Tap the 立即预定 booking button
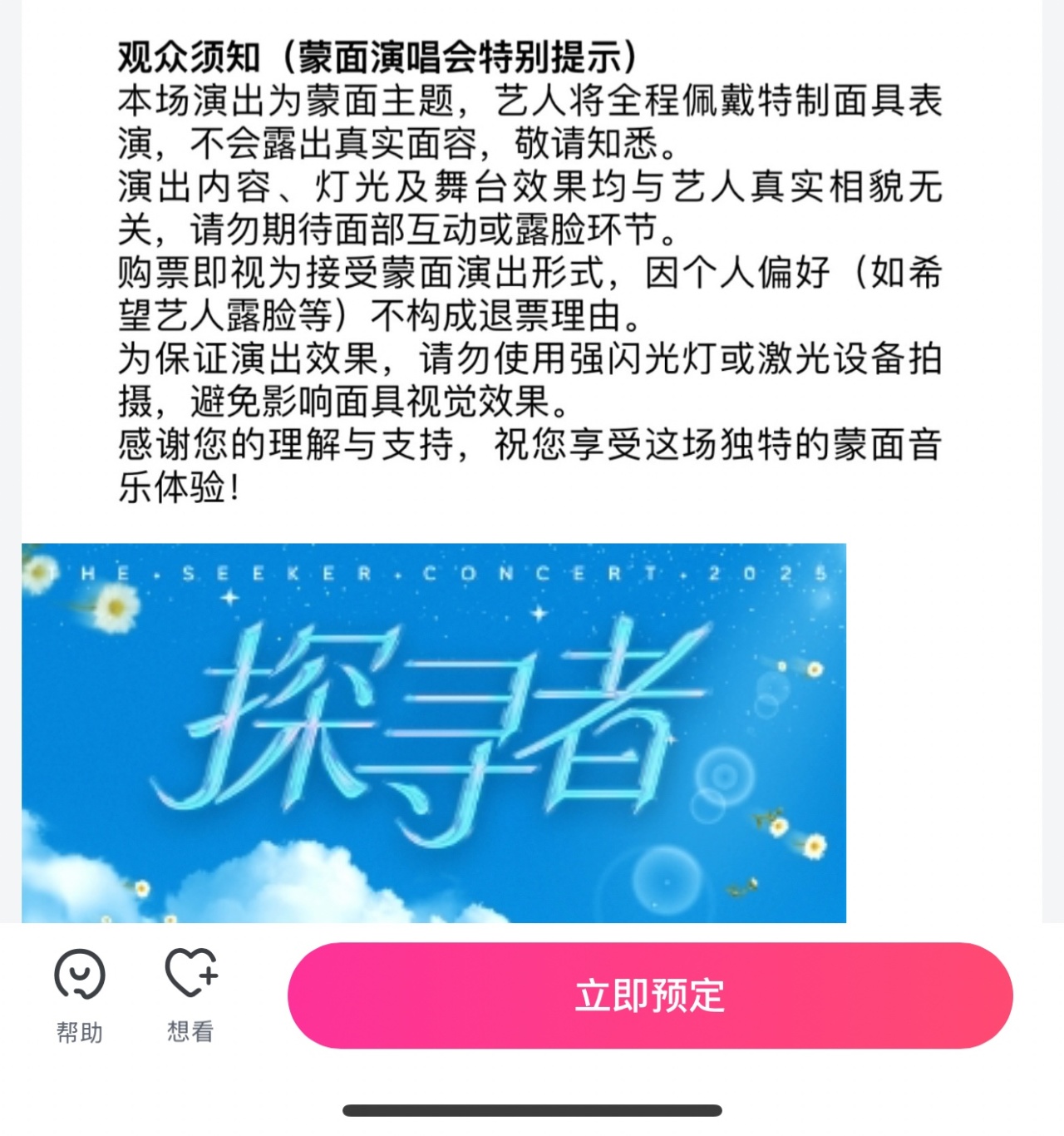This screenshot has height=1136, width=1064. 649,995
